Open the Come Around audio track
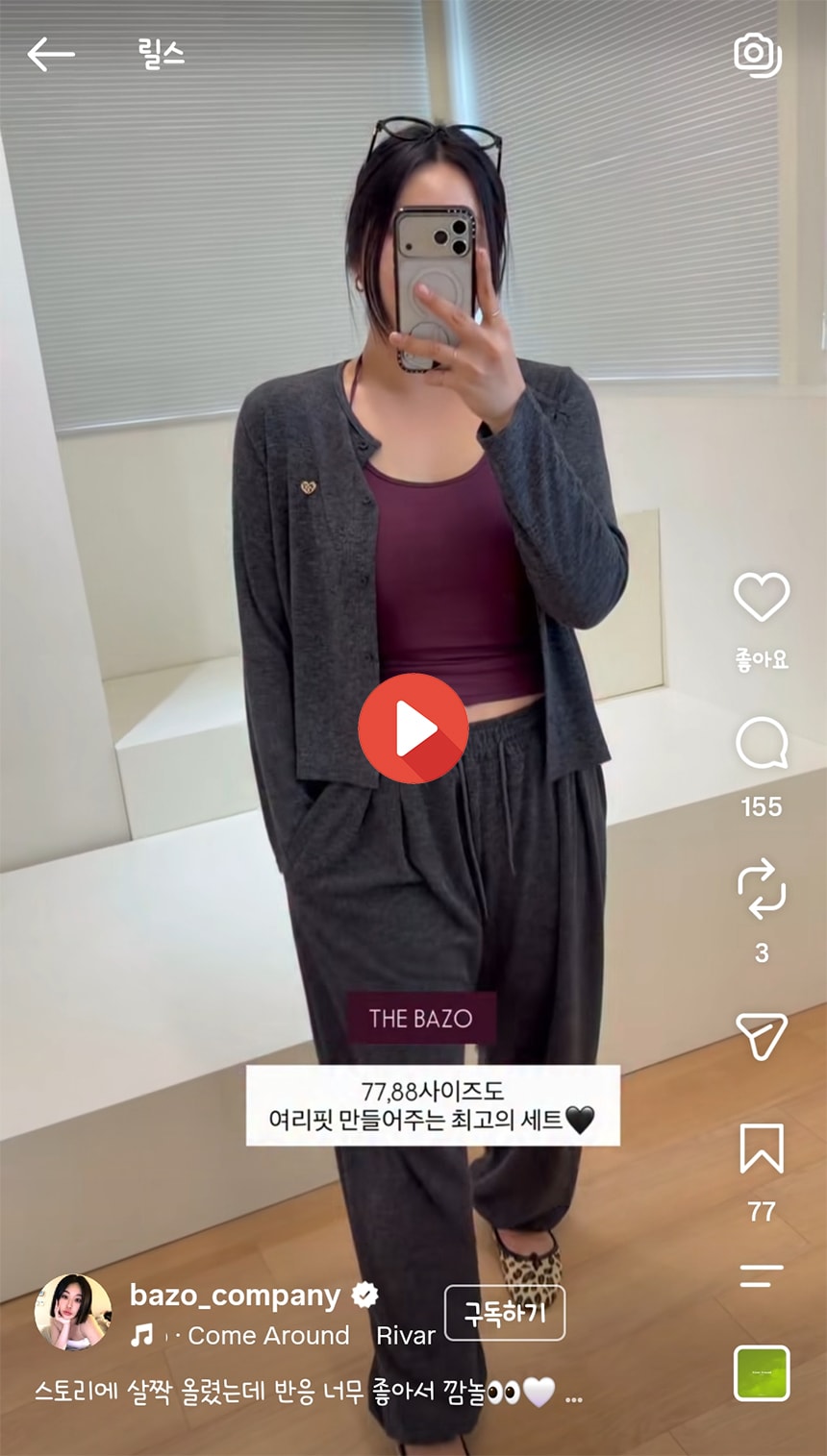827x1456 pixels. (x=268, y=1336)
